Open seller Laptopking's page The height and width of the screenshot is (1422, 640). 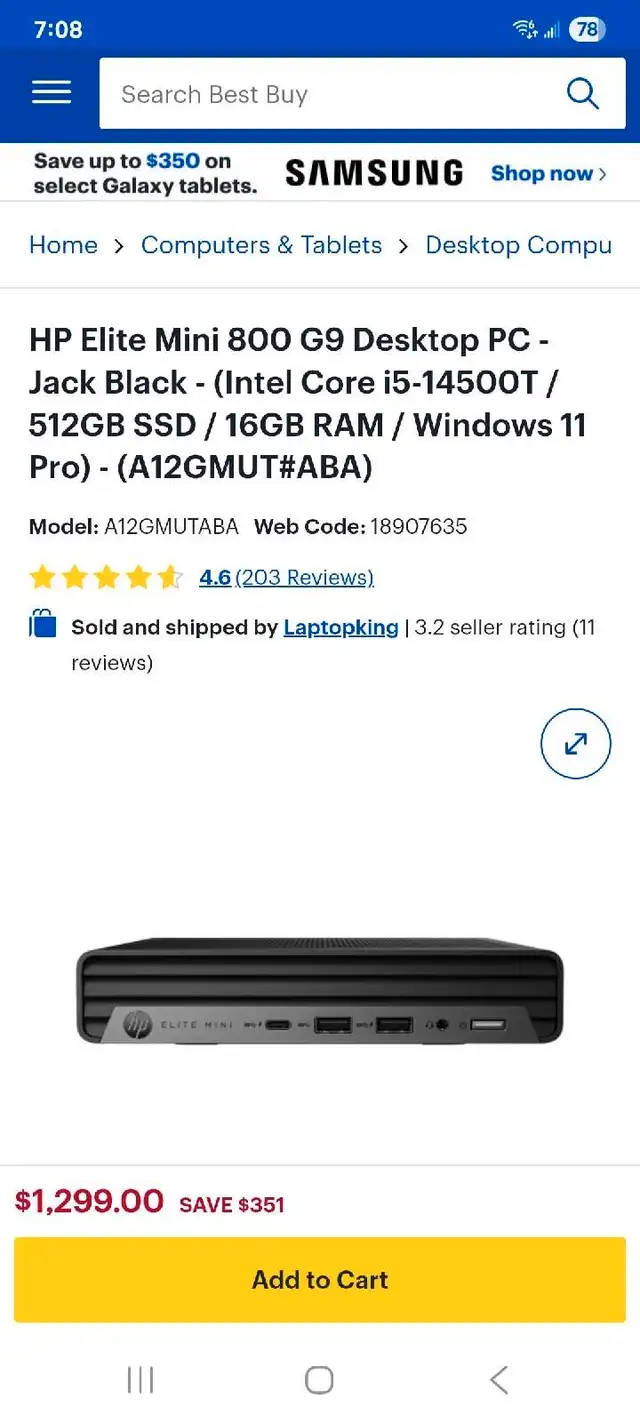[x=341, y=628]
